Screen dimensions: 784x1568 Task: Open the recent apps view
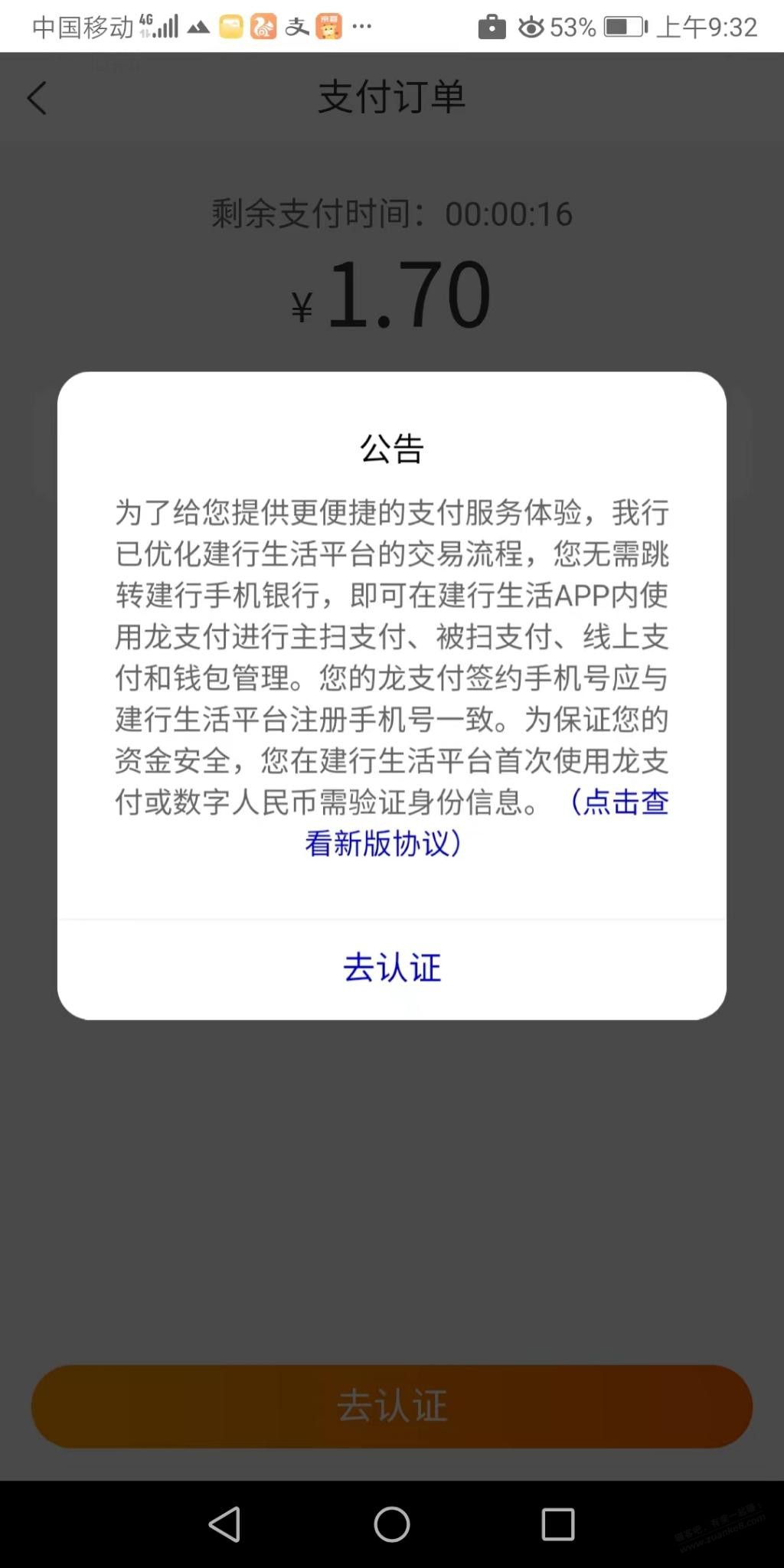click(x=558, y=1524)
